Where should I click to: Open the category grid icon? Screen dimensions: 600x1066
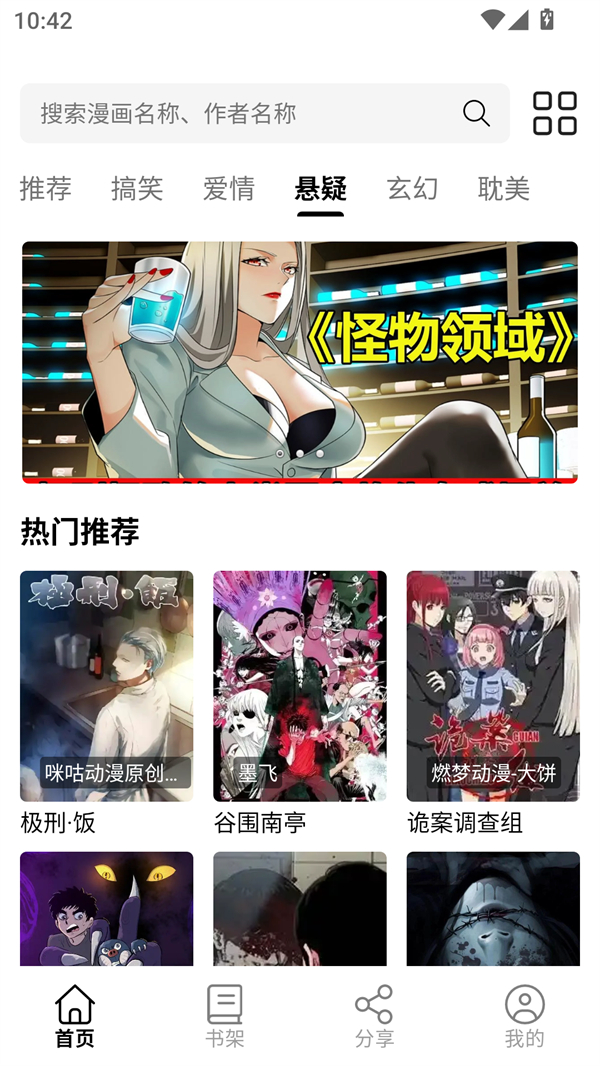click(x=554, y=113)
